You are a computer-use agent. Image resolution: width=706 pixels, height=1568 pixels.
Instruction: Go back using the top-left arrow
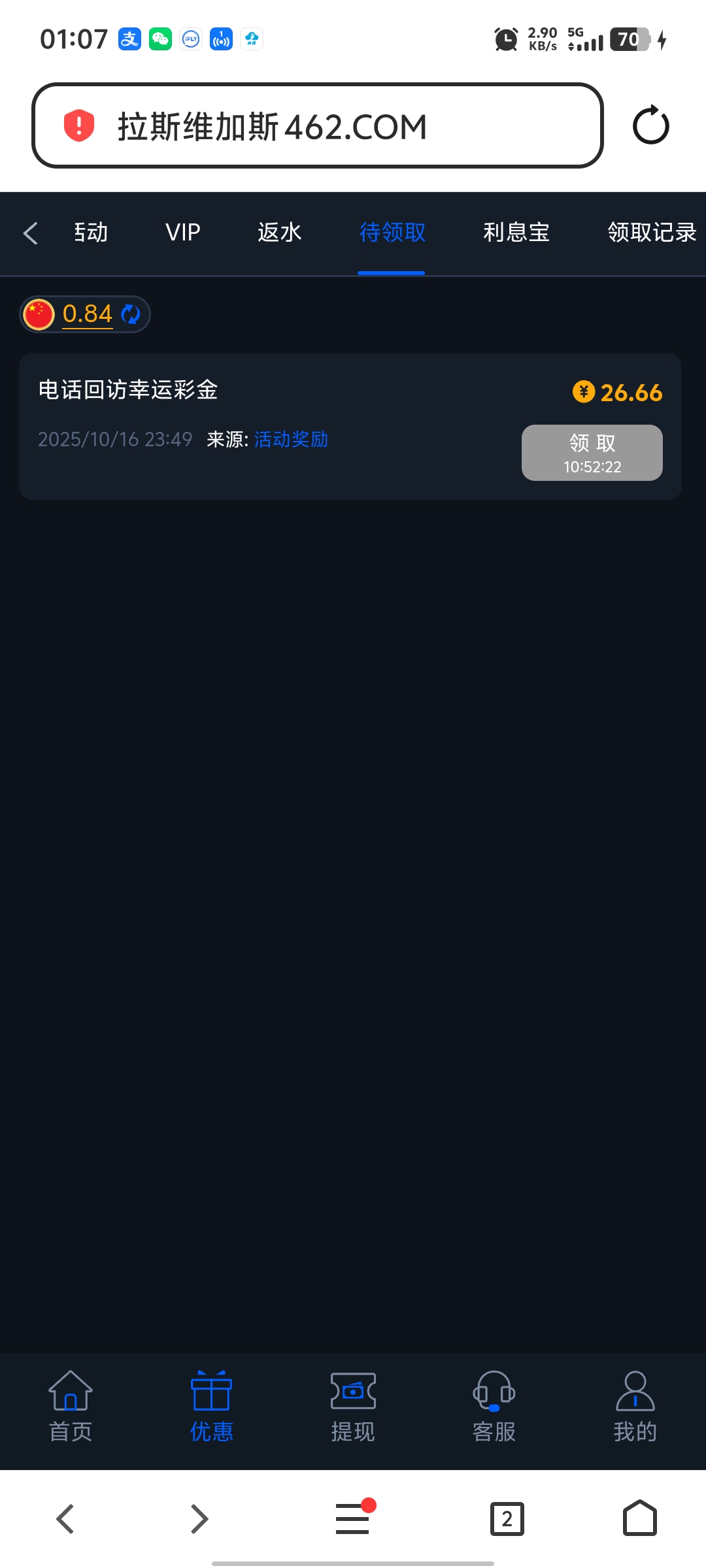[x=31, y=233]
